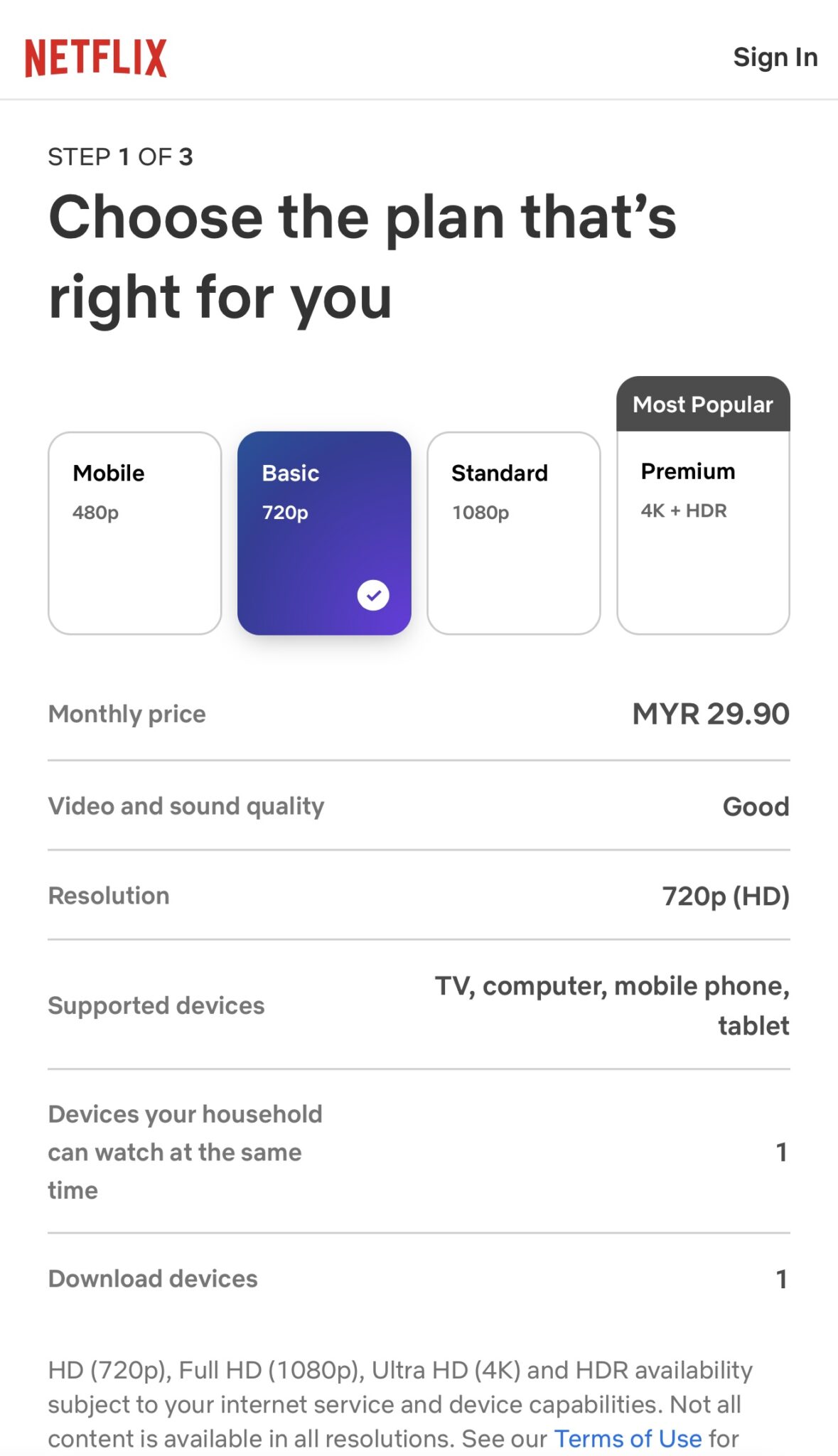
Task: Select the Mobile 480p plan
Action: tap(134, 532)
